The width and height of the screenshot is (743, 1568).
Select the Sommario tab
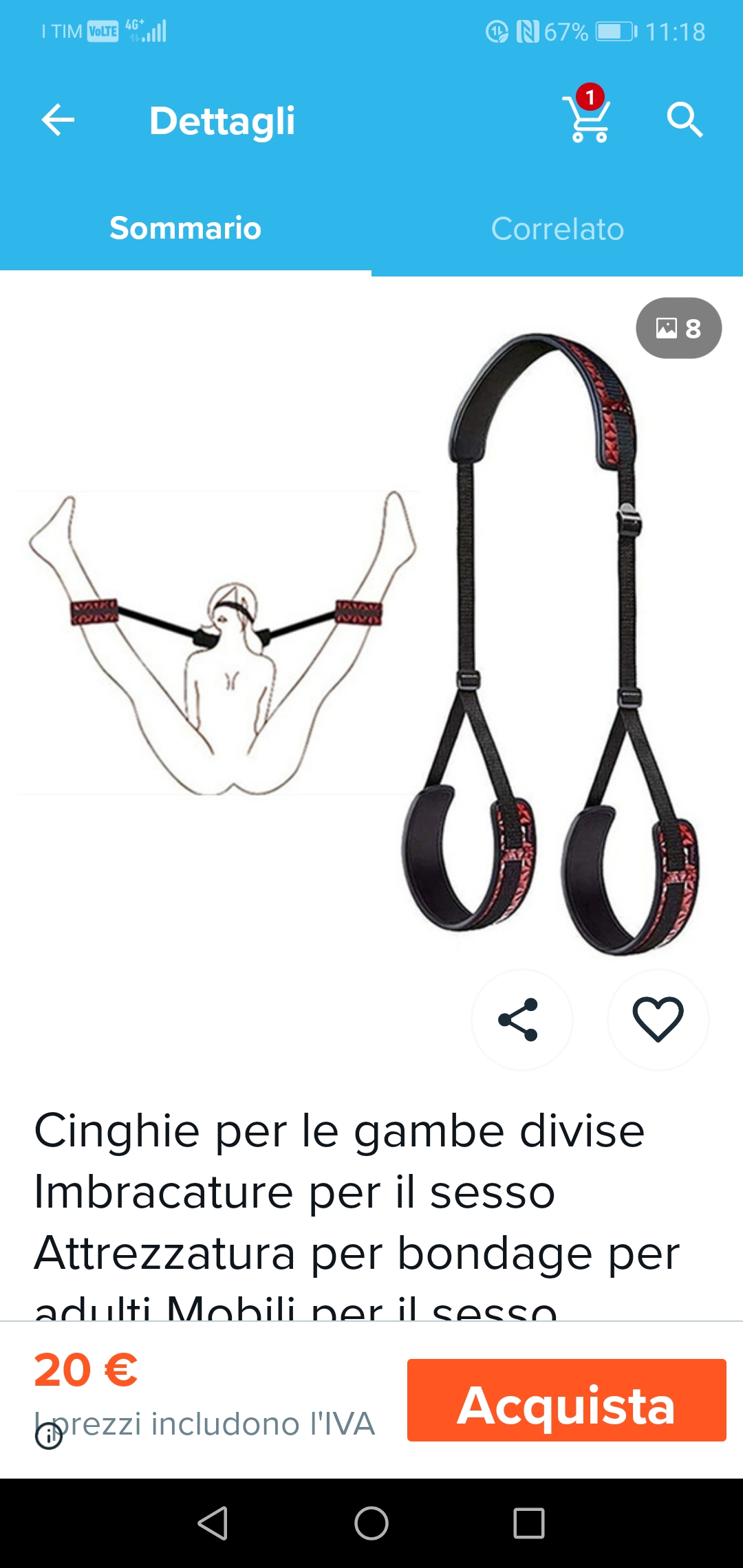point(186,228)
